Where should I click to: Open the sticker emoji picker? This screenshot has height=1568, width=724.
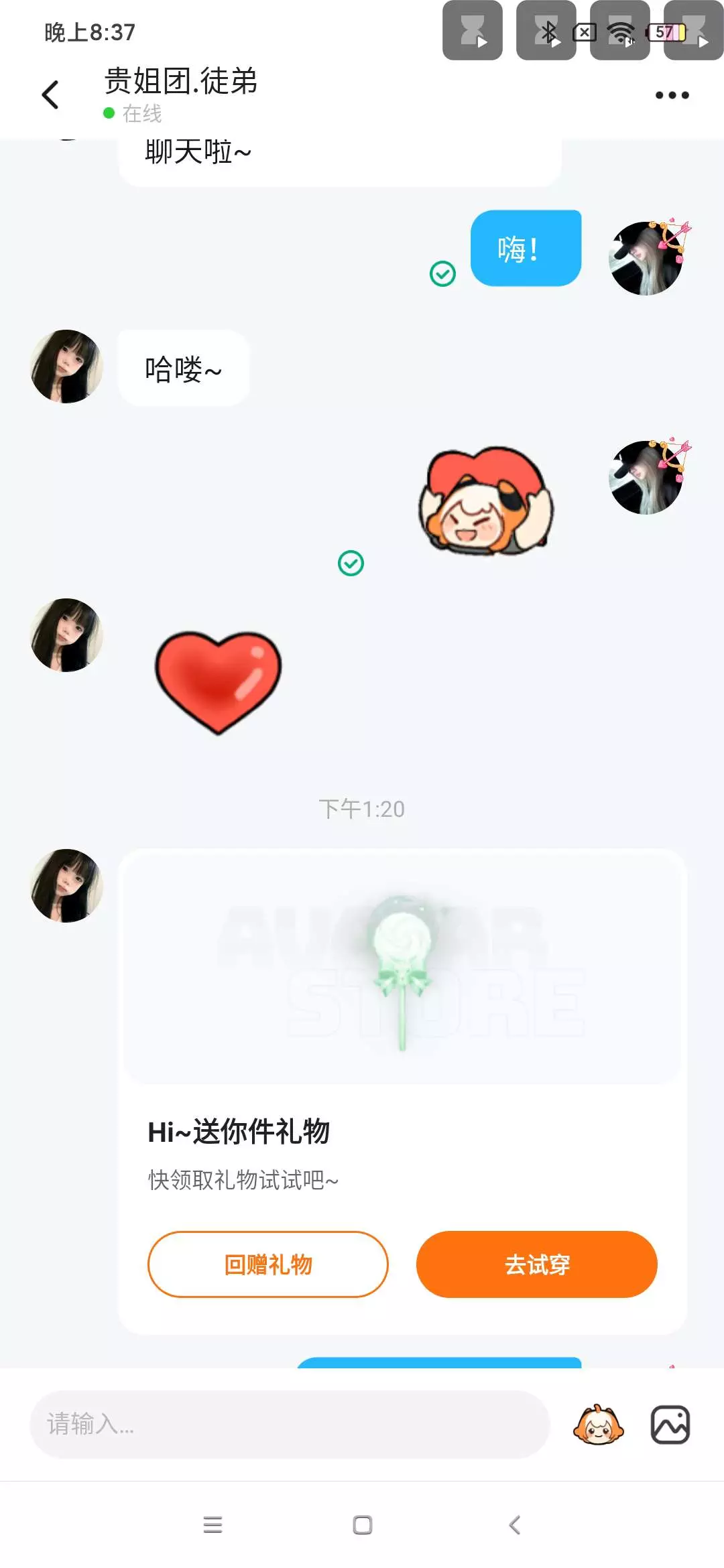point(598,1424)
